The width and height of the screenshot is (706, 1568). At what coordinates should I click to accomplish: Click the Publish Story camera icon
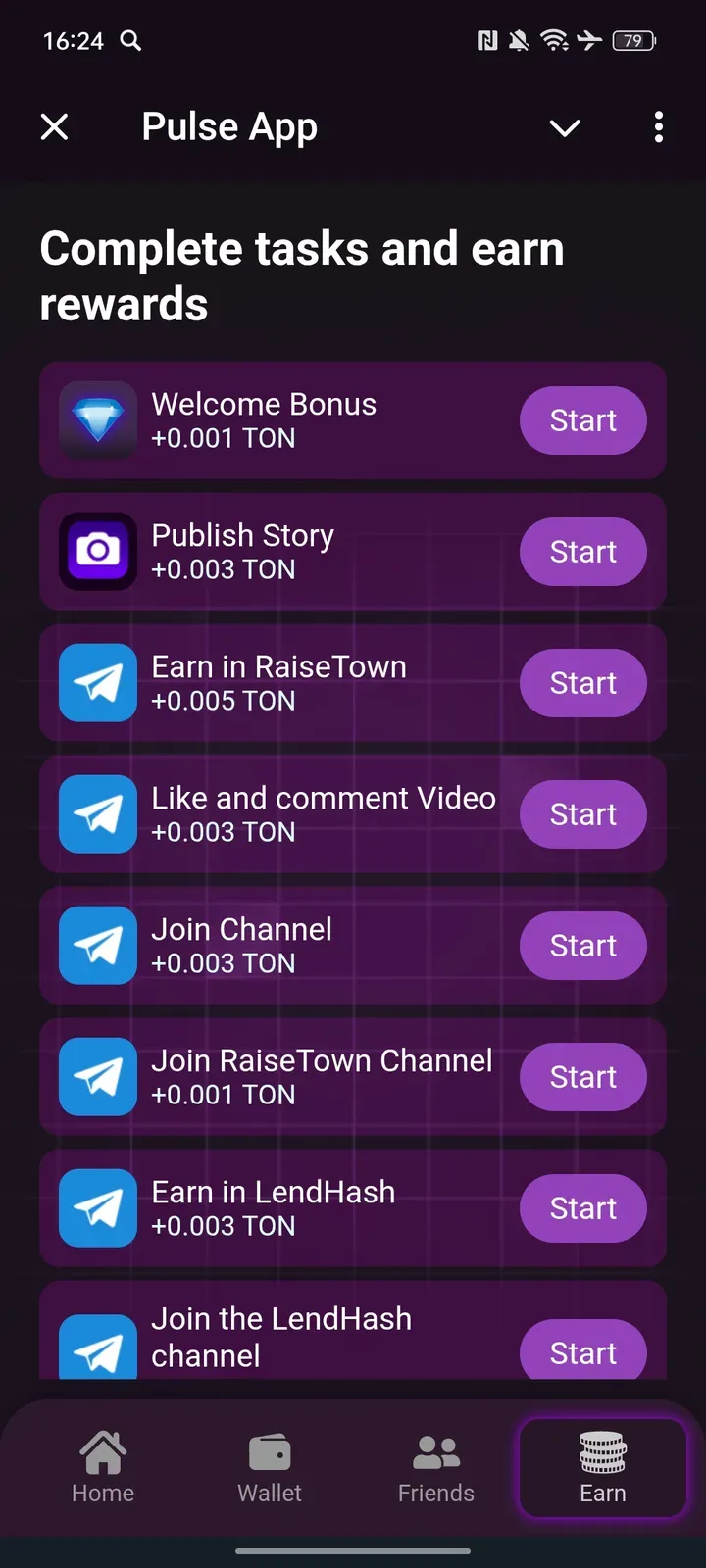(98, 552)
